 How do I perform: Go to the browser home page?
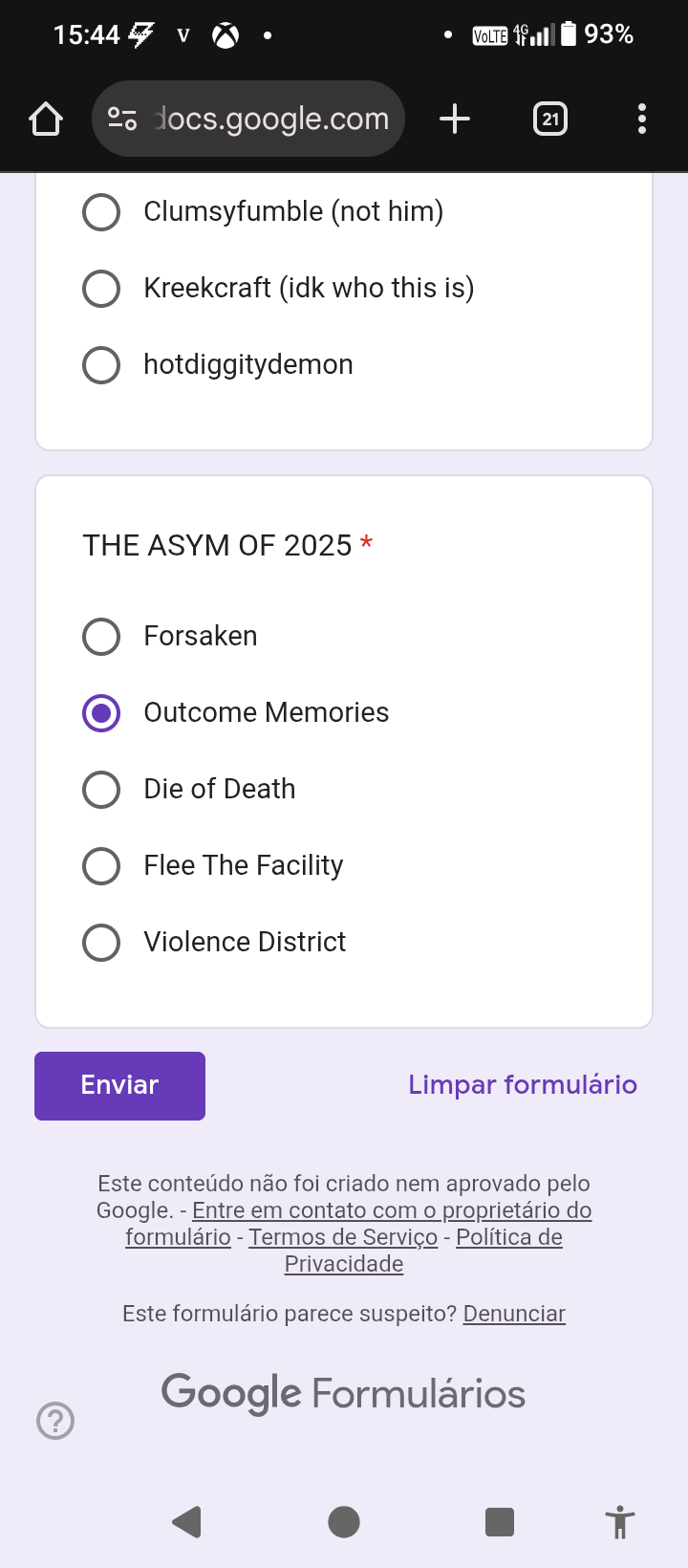pyautogui.click(x=46, y=120)
